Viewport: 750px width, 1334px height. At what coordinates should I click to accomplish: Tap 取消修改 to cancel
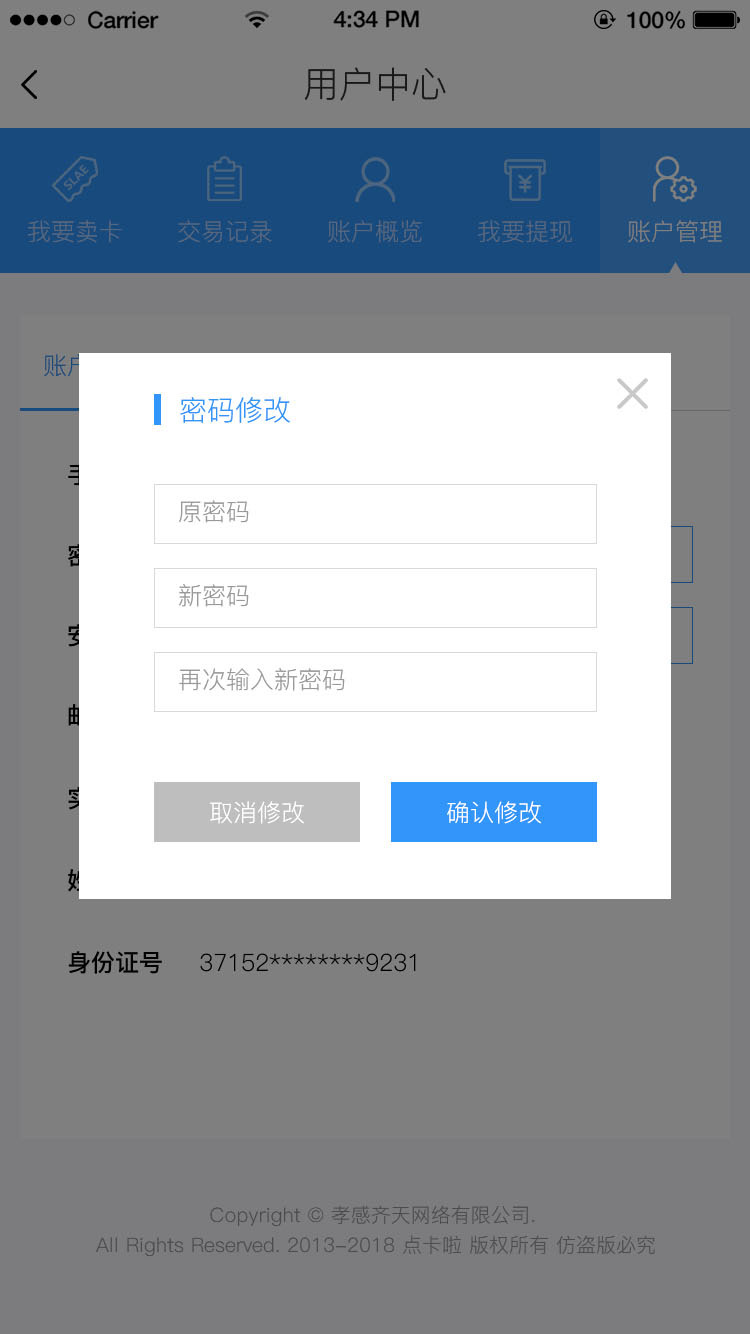point(257,812)
